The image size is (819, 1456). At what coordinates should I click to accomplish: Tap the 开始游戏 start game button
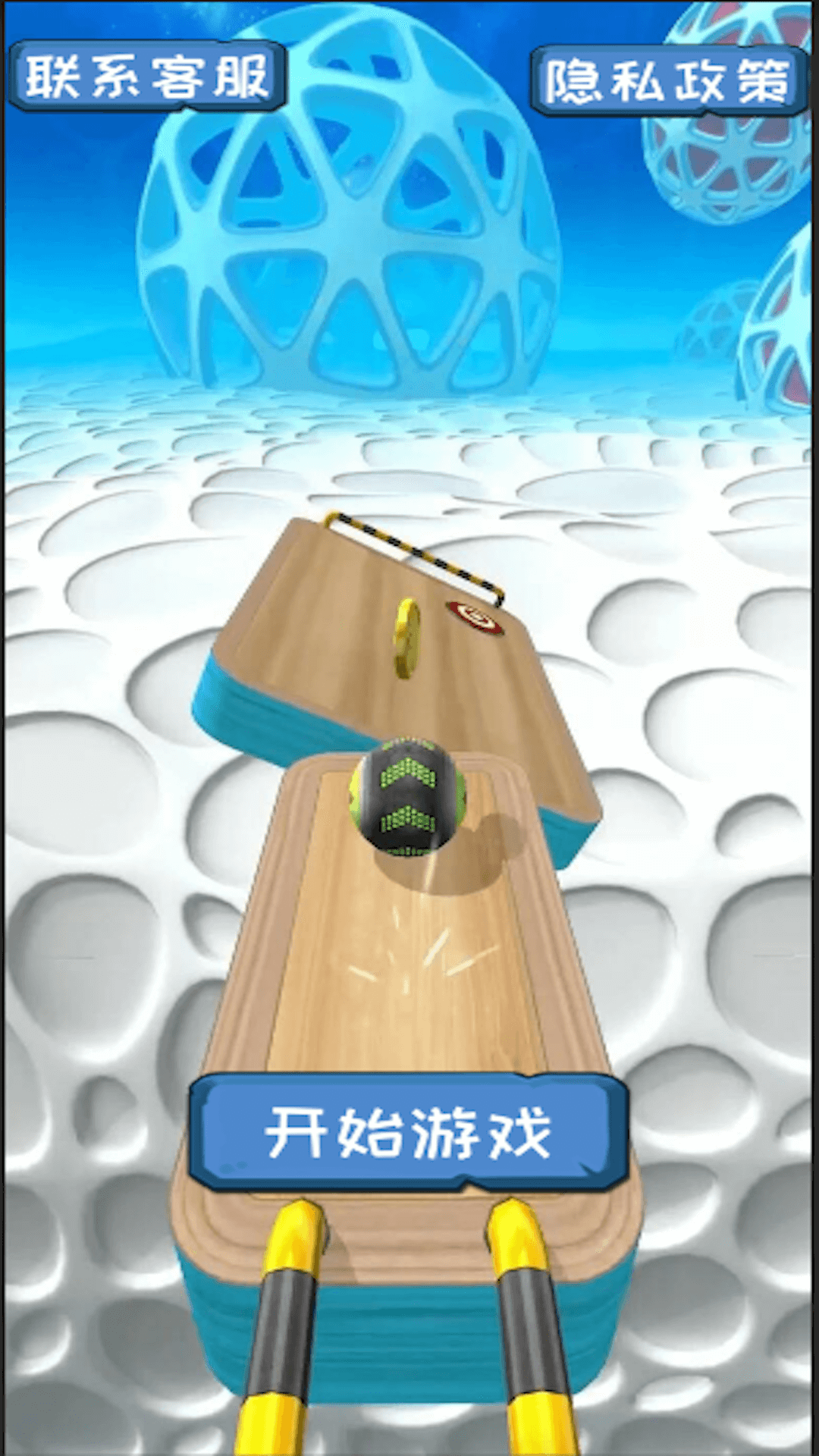pos(409,1131)
